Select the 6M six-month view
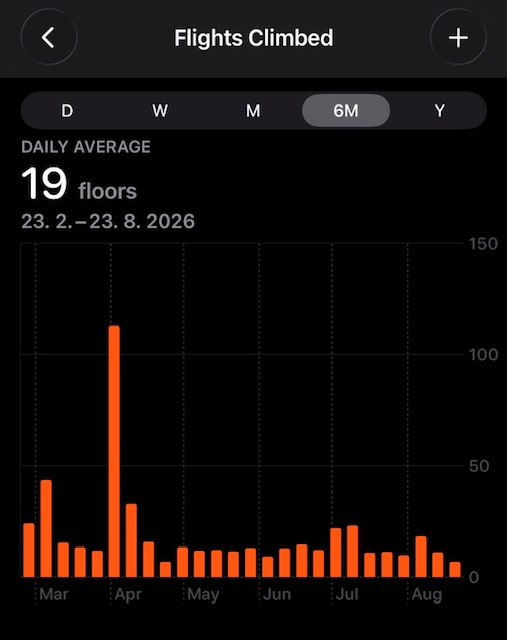 (x=346, y=111)
